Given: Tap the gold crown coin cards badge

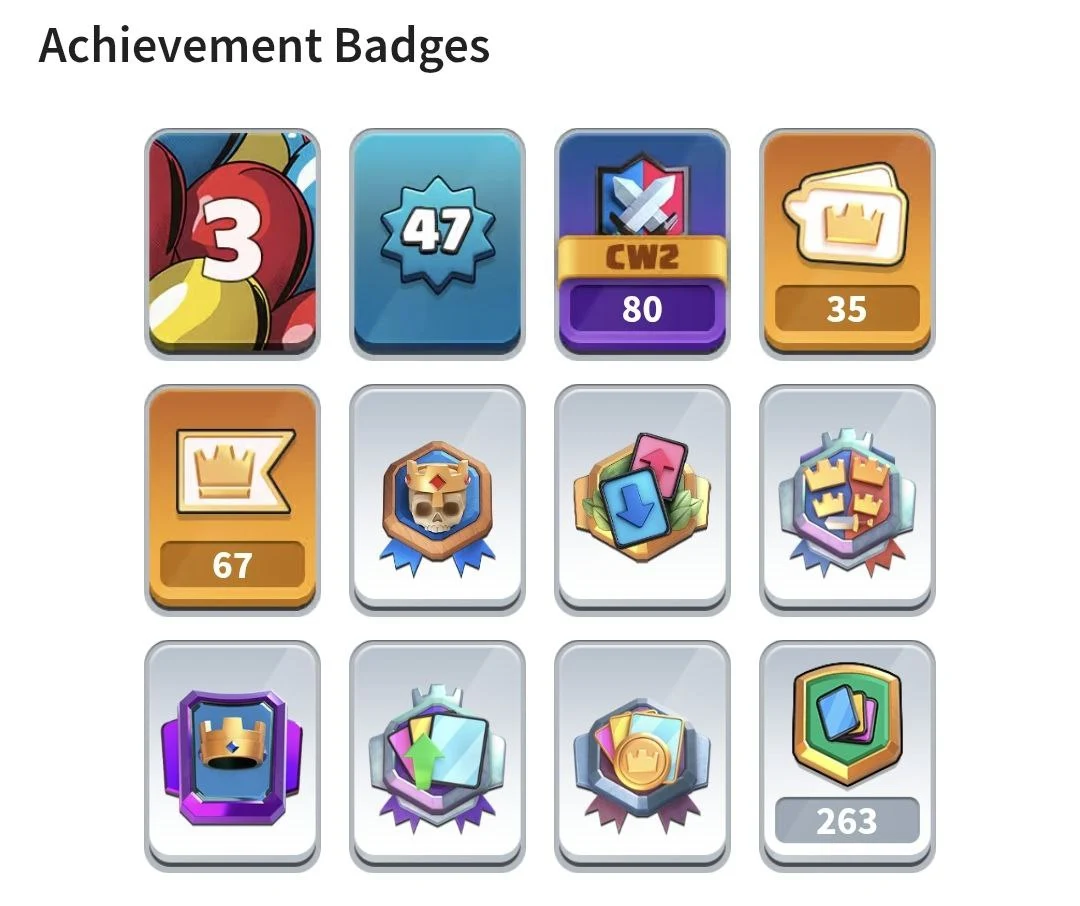Looking at the screenshot, I should [x=642, y=755].
